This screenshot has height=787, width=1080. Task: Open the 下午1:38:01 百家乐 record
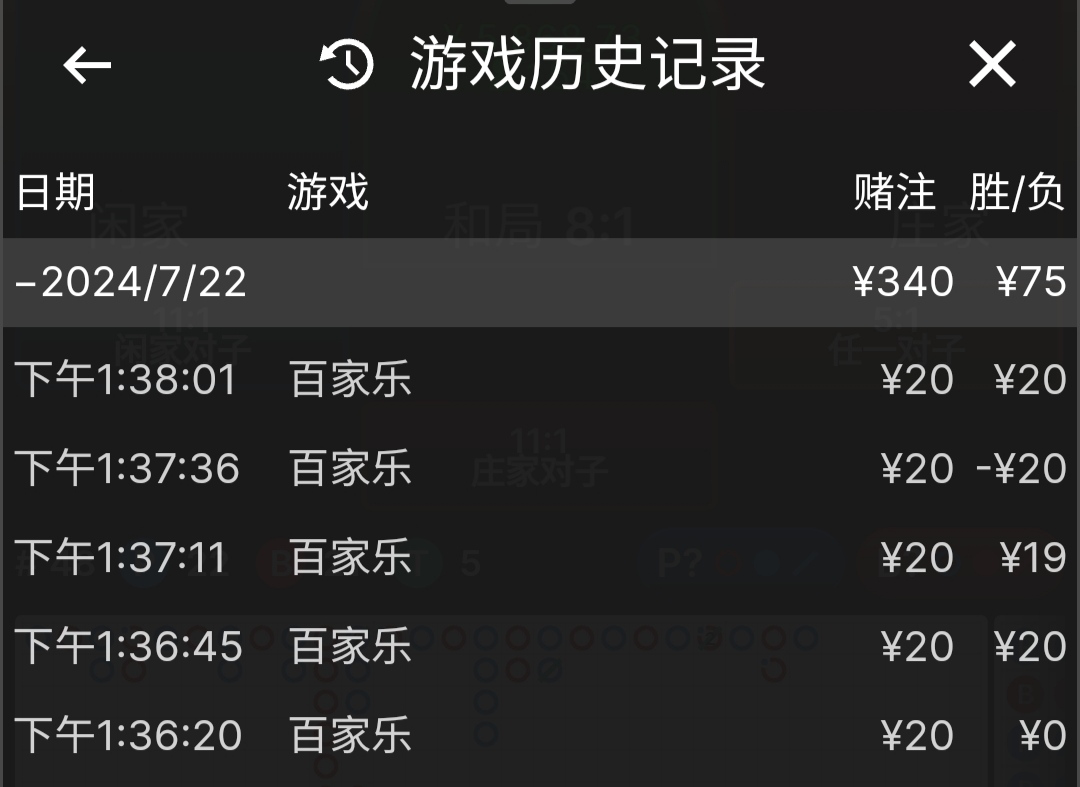(x=540, y=380)
